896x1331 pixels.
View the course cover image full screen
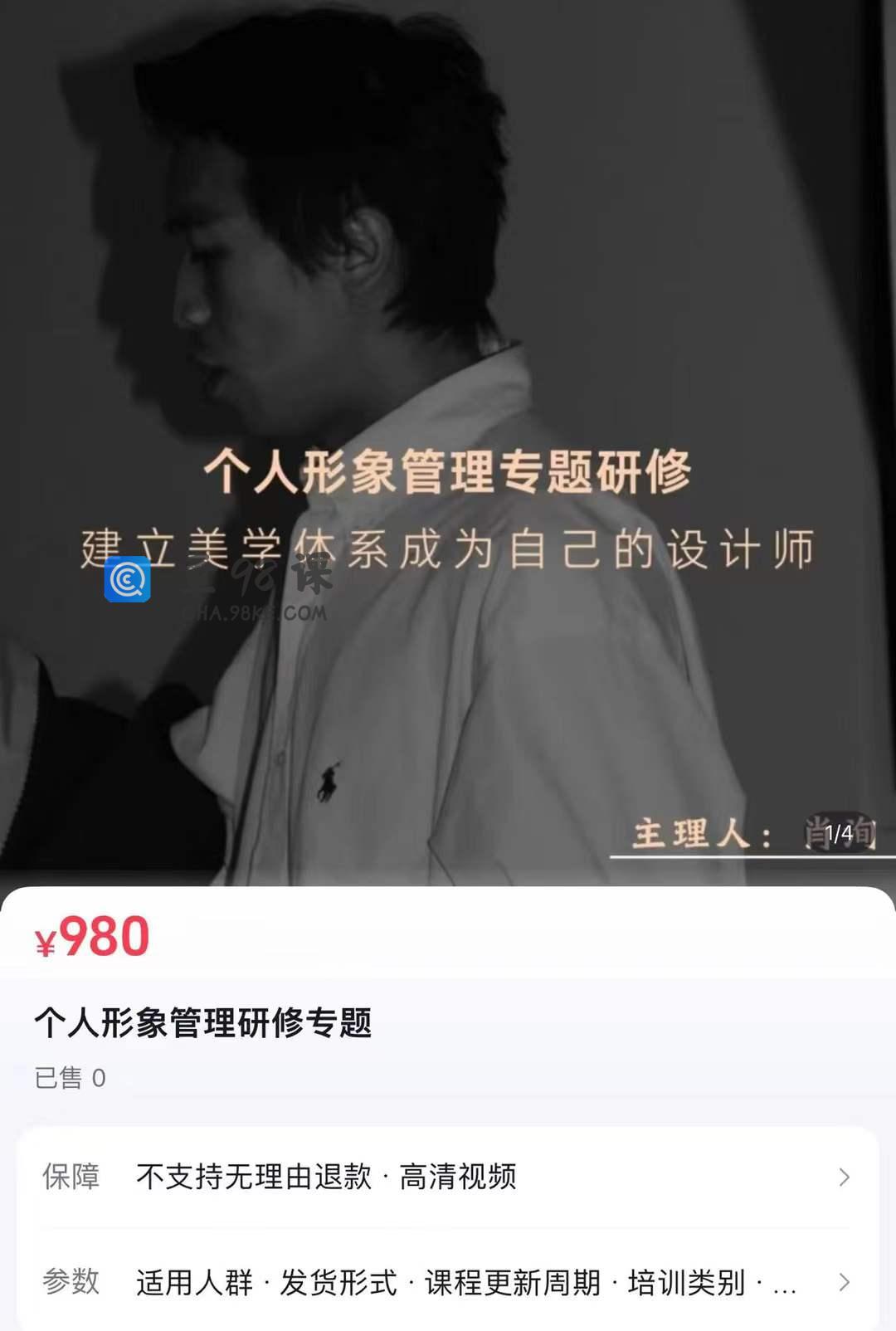click(448, 332)
